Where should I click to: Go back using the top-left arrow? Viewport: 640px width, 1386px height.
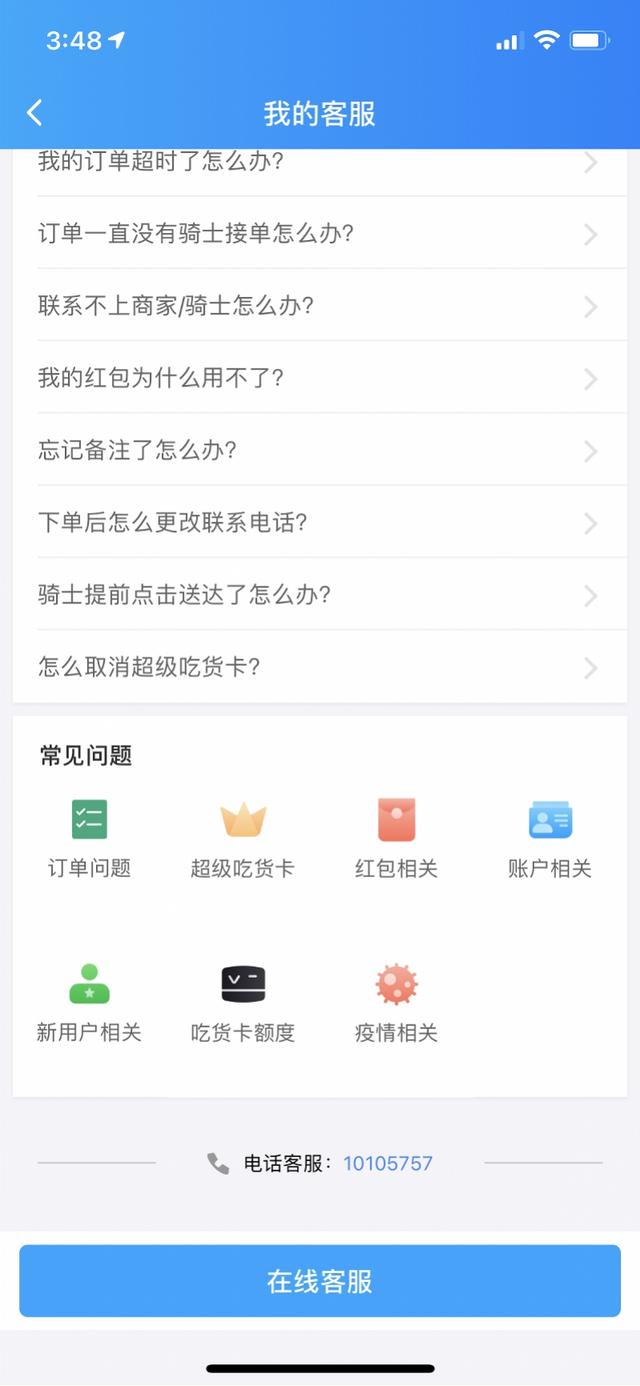(35, 112)
